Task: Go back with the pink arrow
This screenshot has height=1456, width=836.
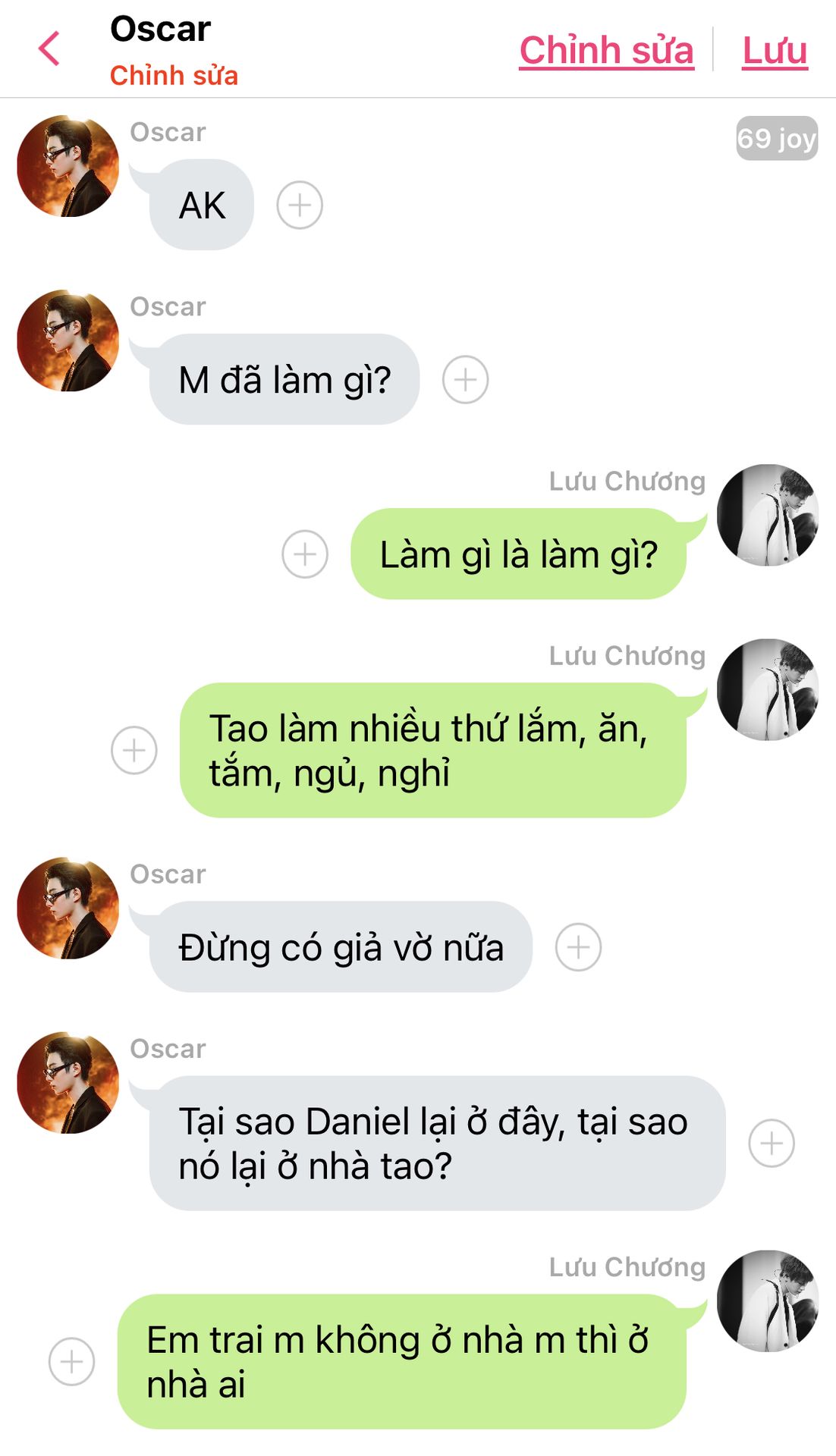Action: click(x=49, y=49)
